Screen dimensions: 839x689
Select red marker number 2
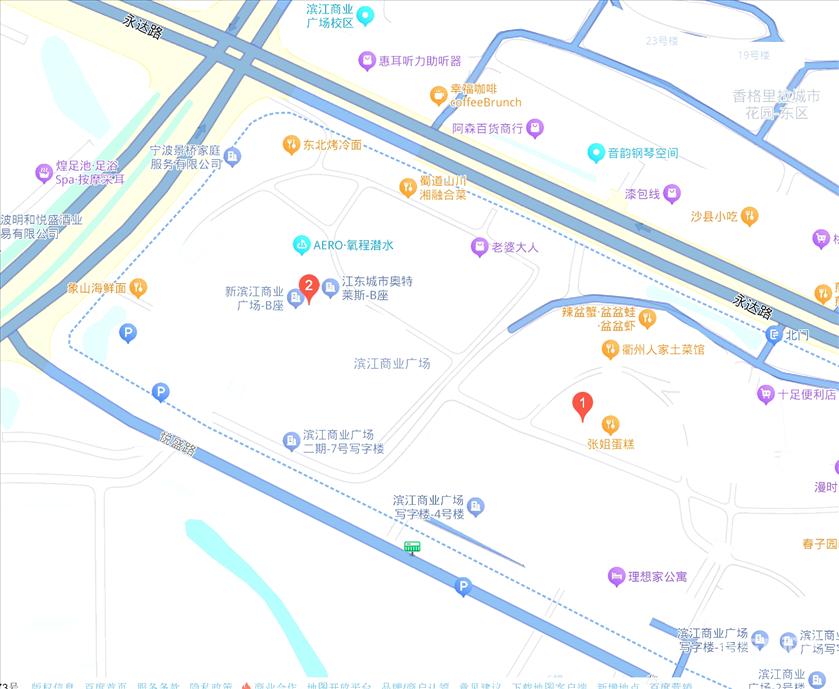point(309,289)
